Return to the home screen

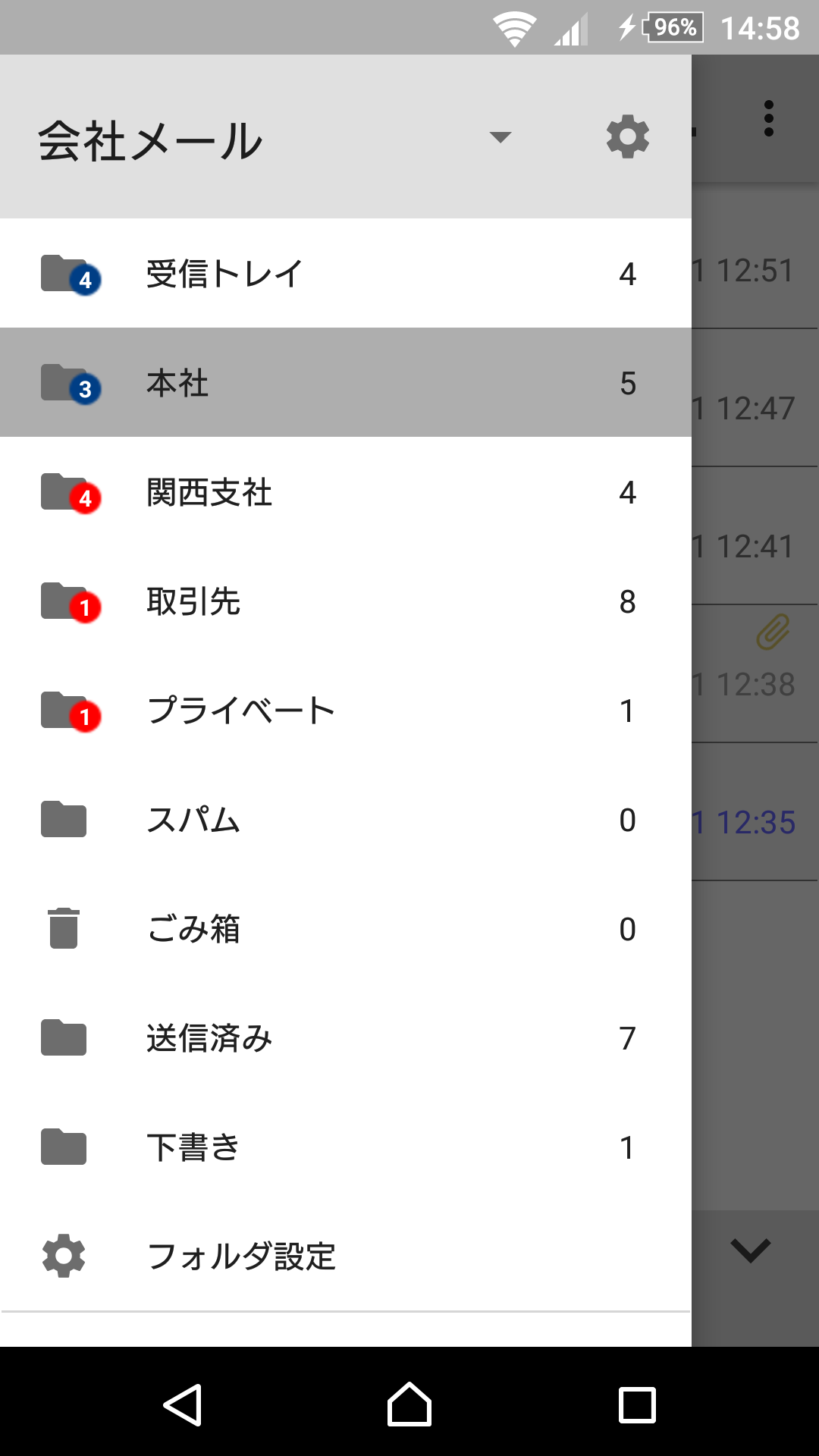409,1405
